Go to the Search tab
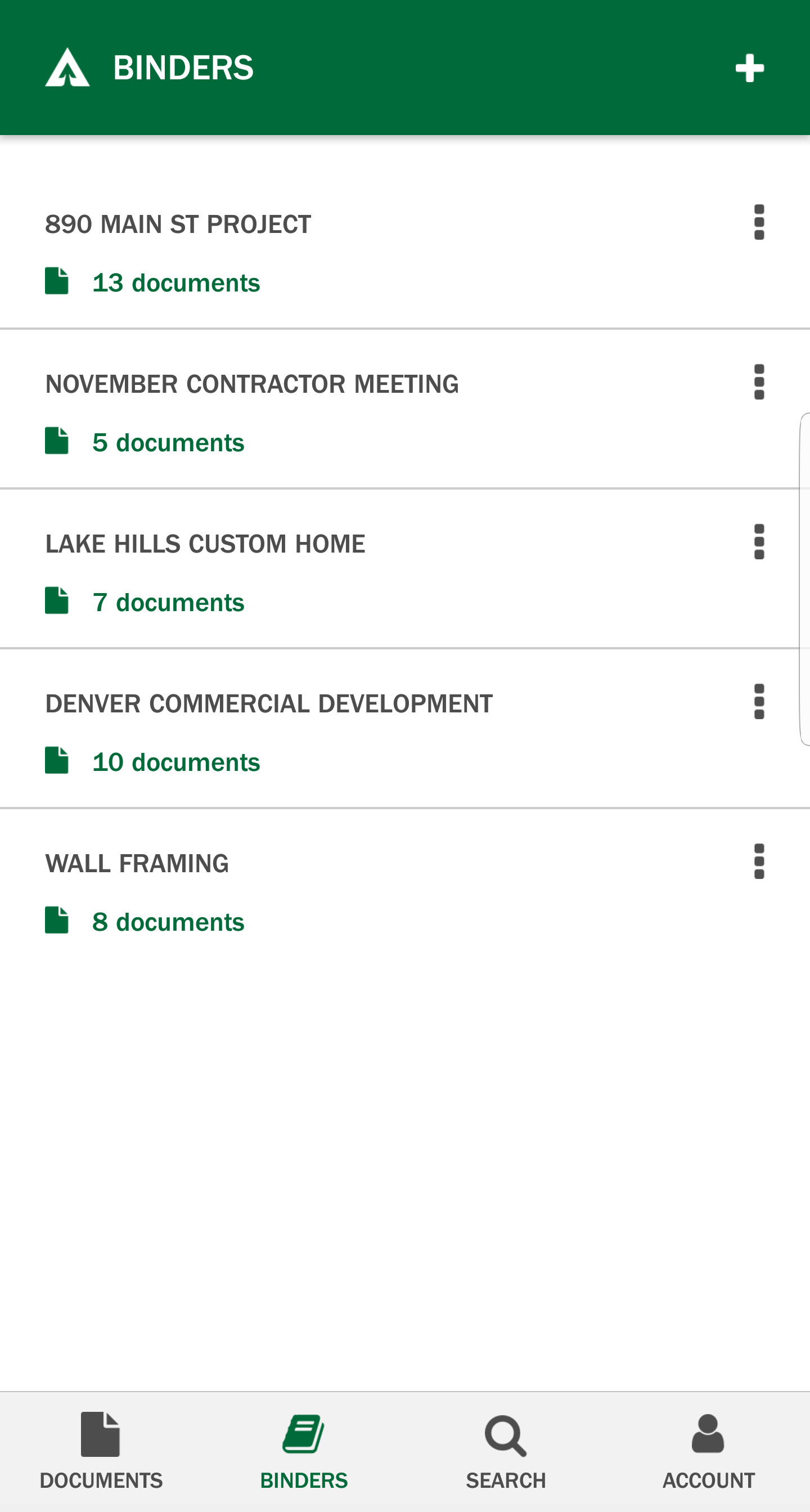The height and width of the screenshot is (1512, 810). pyautogui.click(x=506, y=1451)
